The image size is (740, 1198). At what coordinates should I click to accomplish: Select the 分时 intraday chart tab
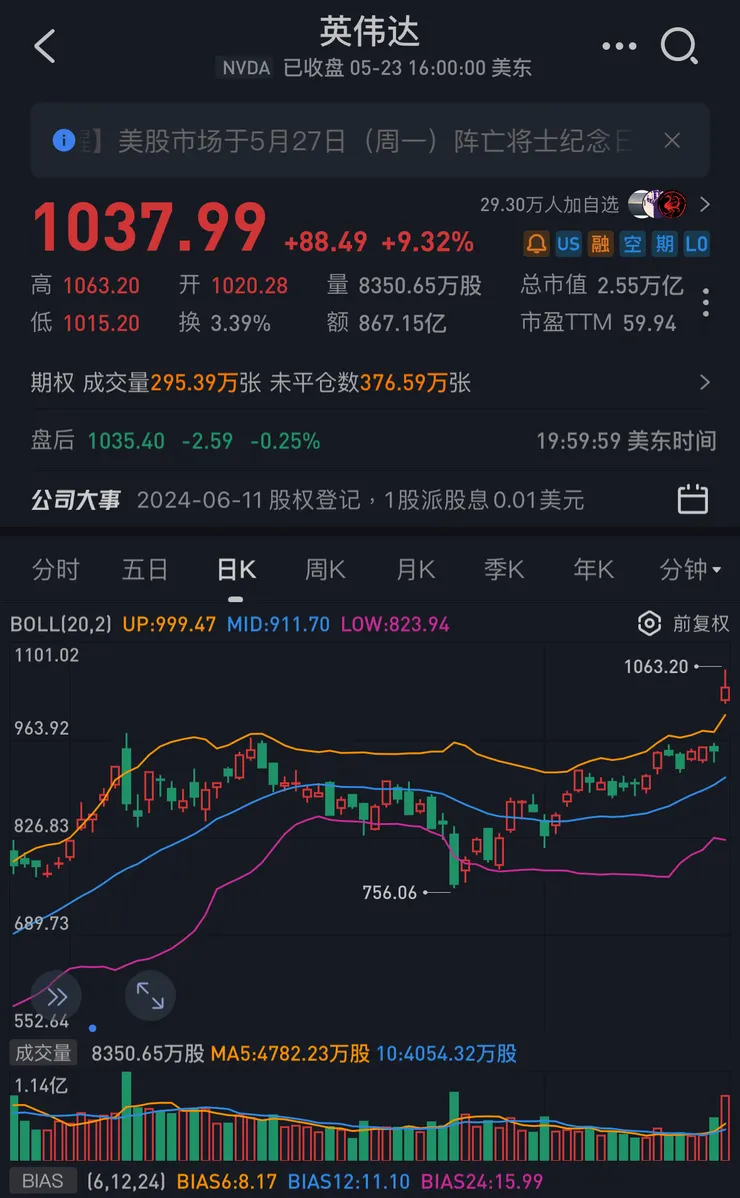55,569
